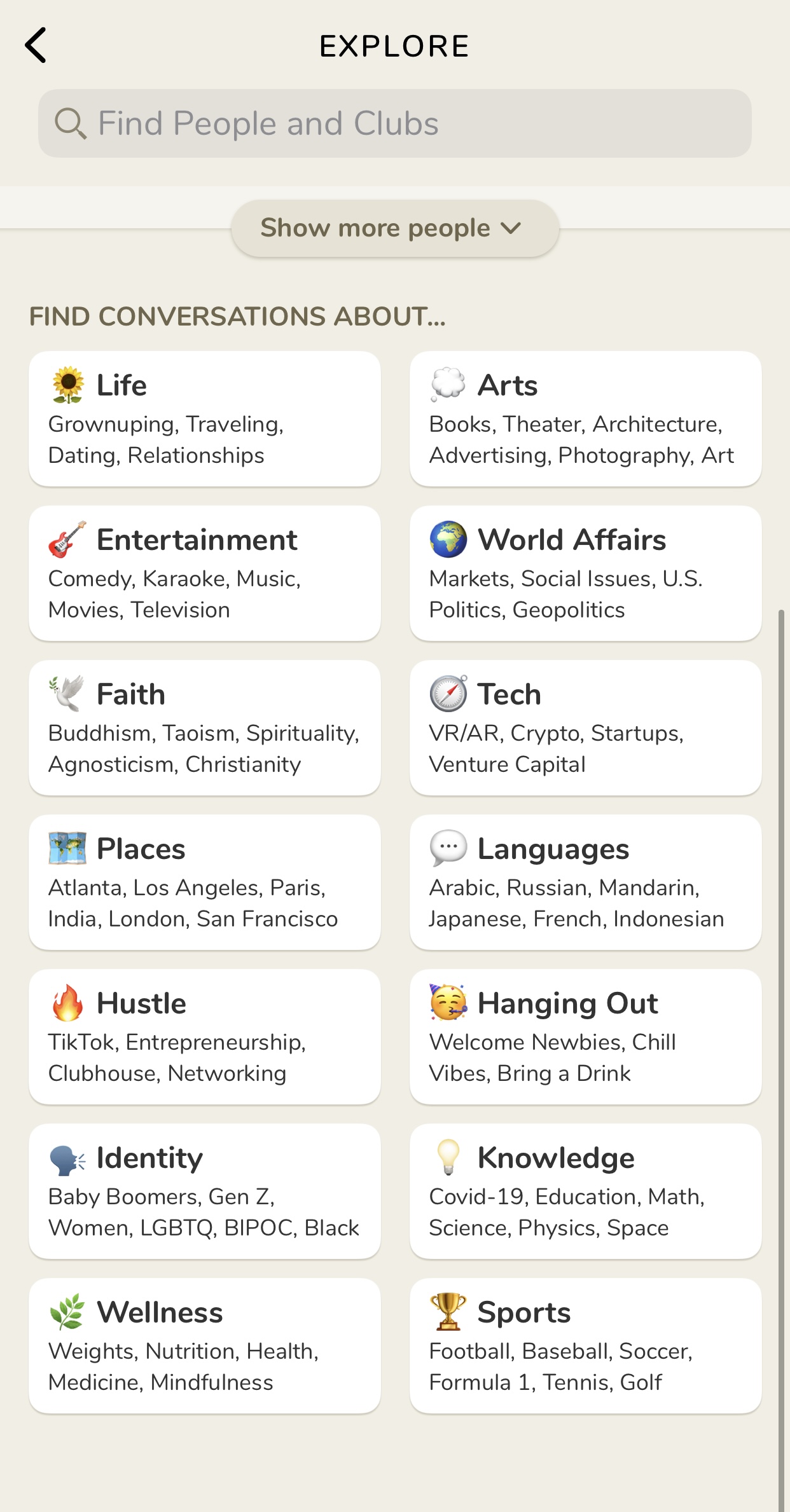Open the Wellness topic card

[x=205, y=1346]
